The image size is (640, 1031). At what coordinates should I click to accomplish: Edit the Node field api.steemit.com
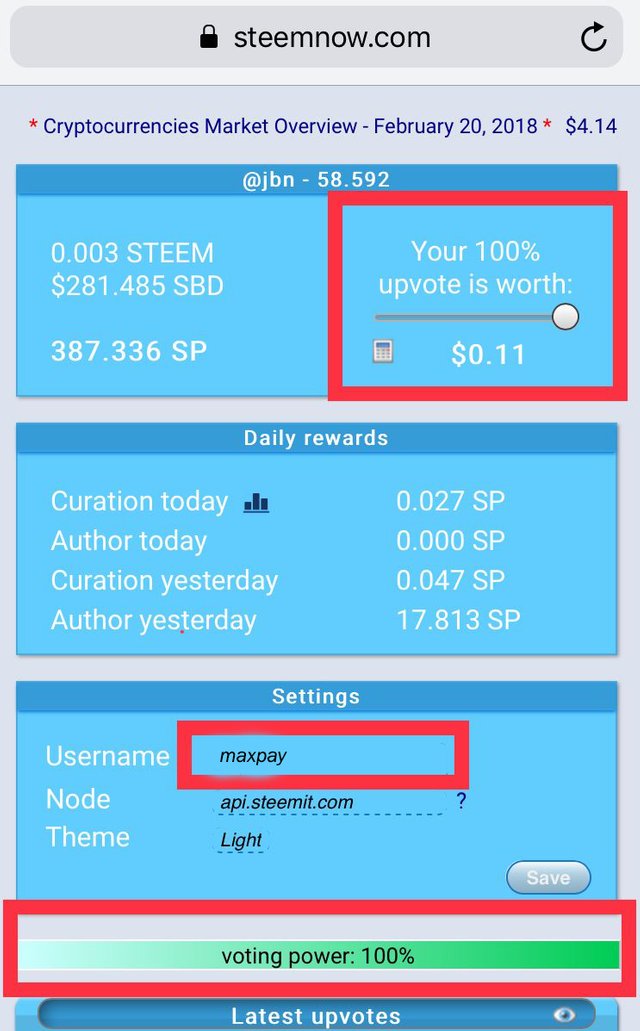click(330, 802)
